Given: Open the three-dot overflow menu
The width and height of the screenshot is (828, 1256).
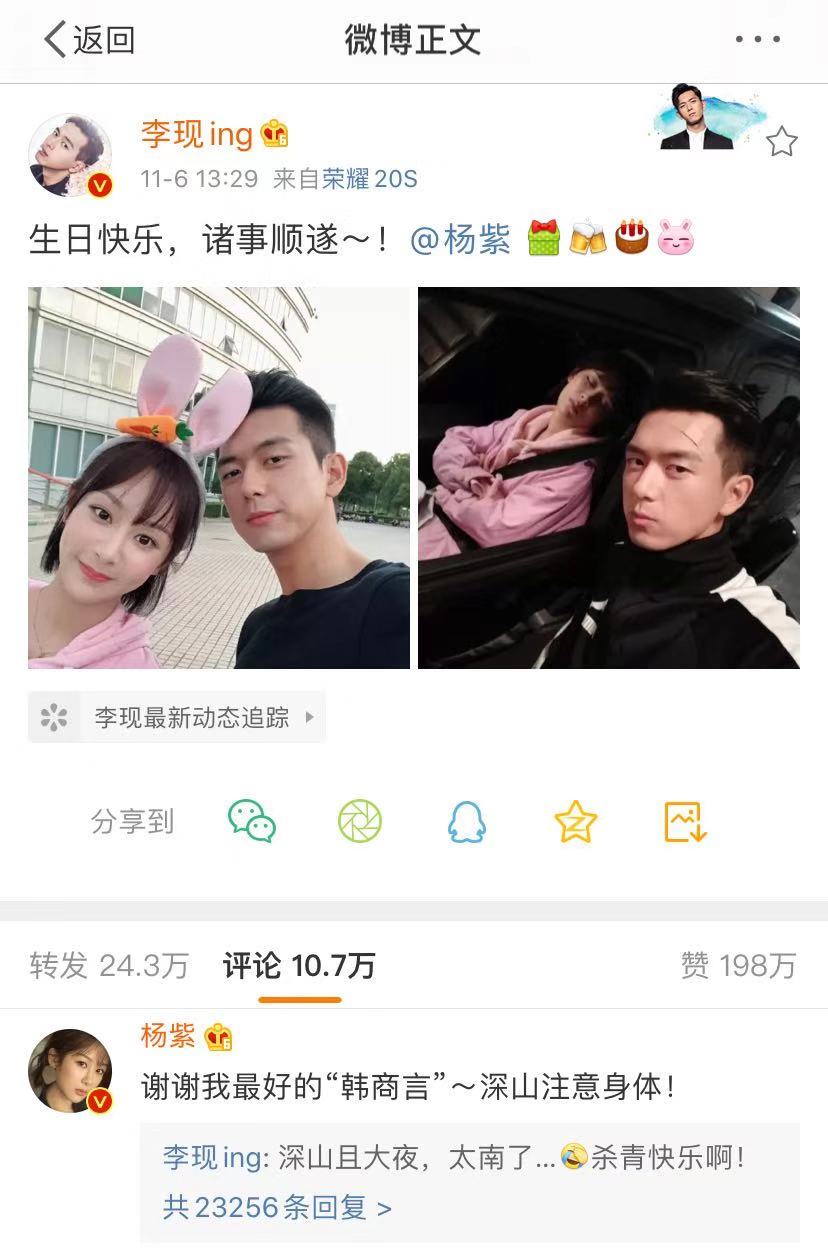Looking at the screenshot, I should (757, 40).
